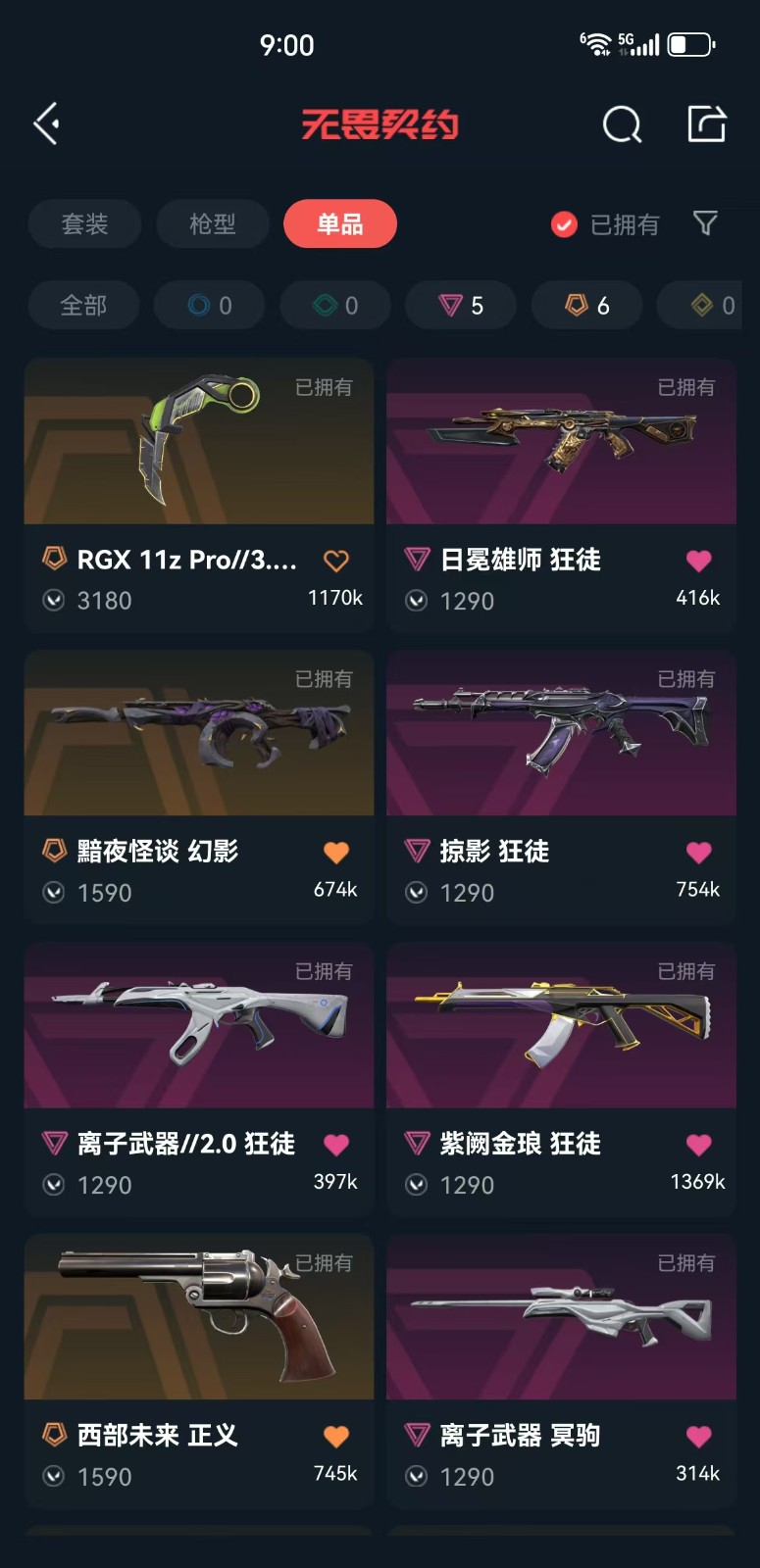
Task: Open the 掠影 狂徒 skin card
Action: [561, 787]
